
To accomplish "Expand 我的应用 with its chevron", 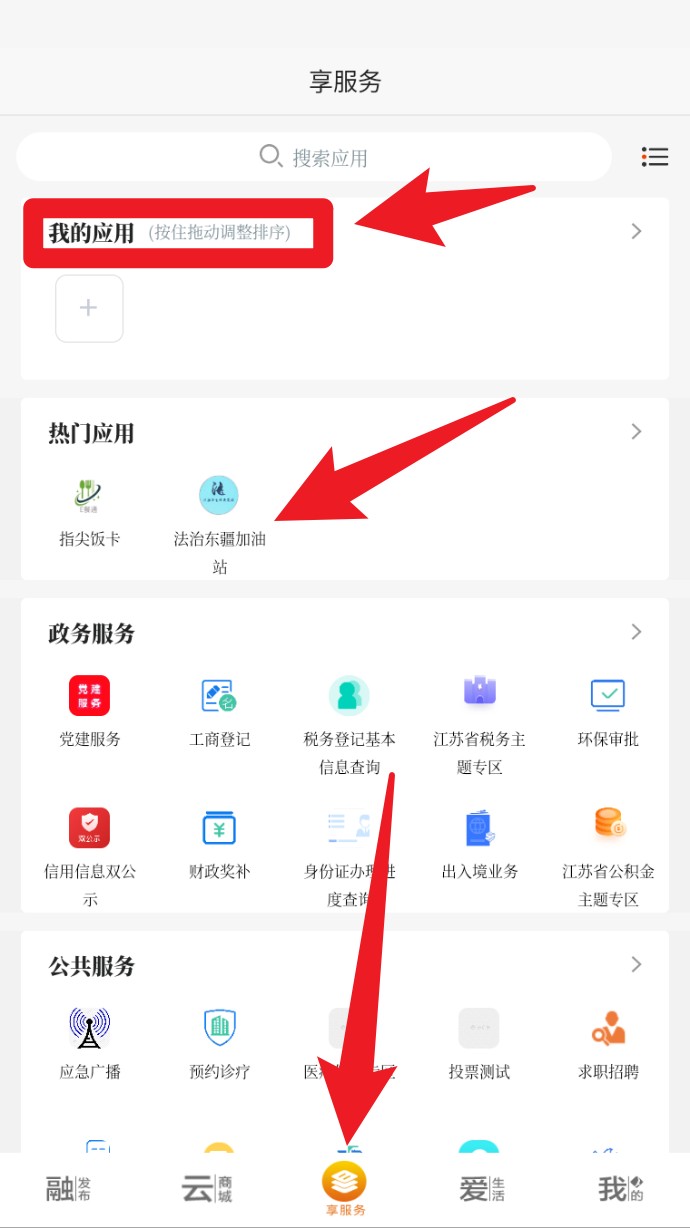I will tap(637, 231).
